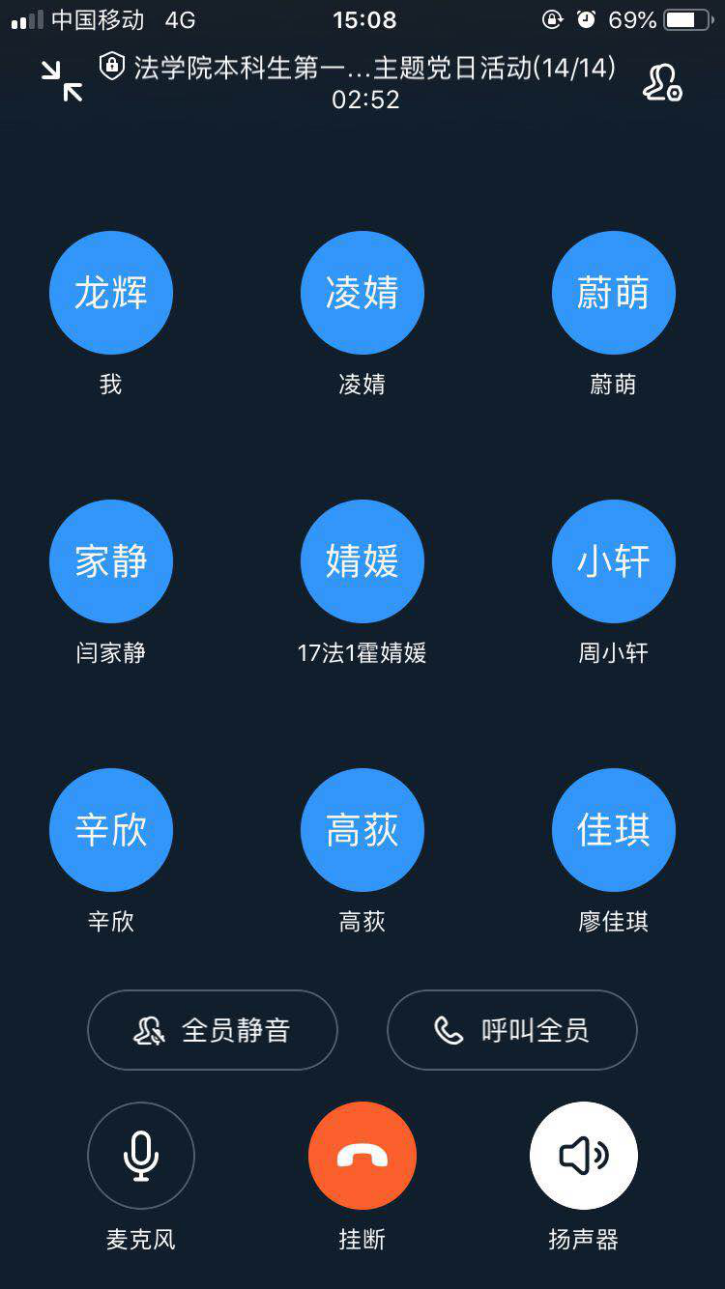Mute all members with 全员静音
Viewport: 725px width, 1289px height.
click(212, 1030)
